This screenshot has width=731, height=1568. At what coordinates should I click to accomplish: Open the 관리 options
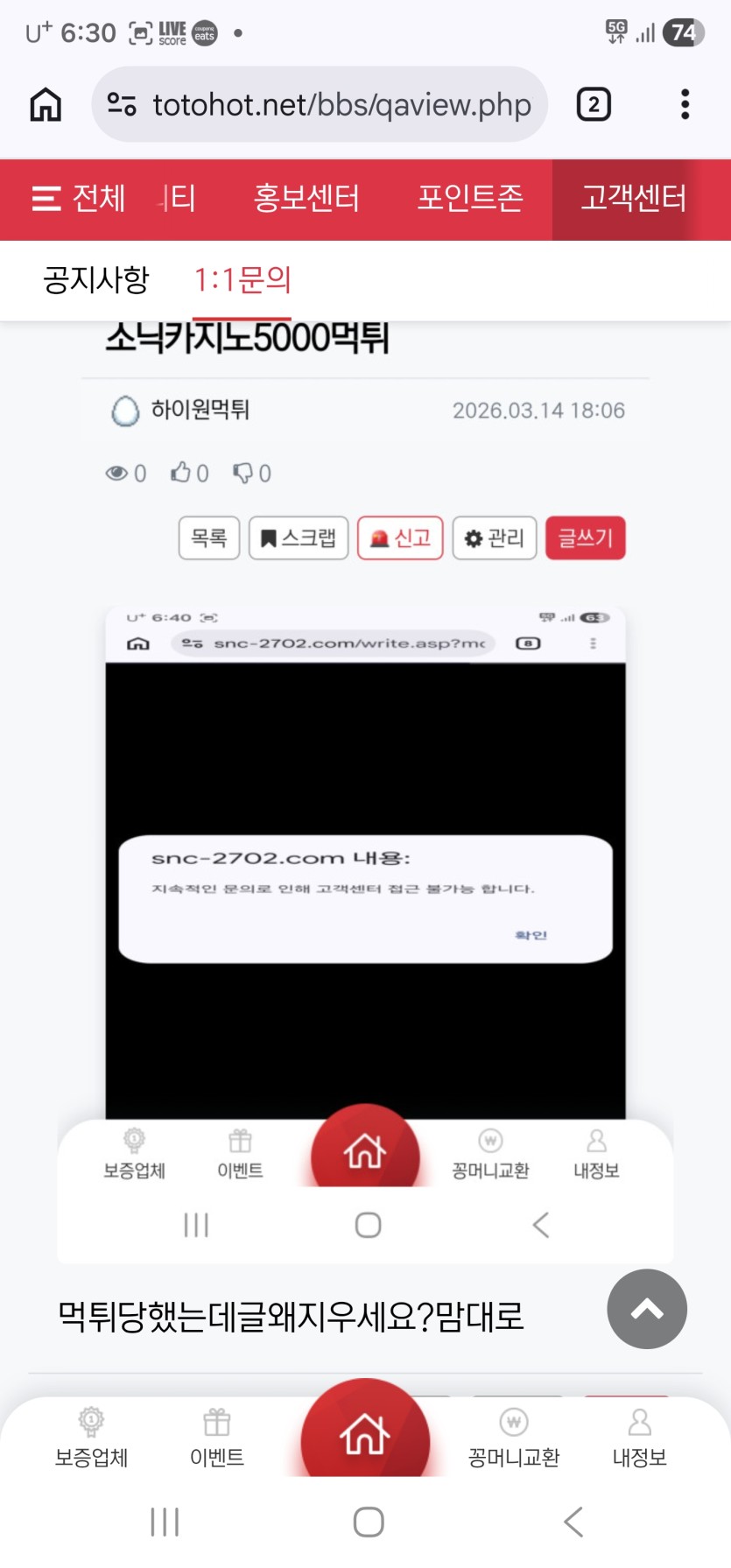coord(495,538)
